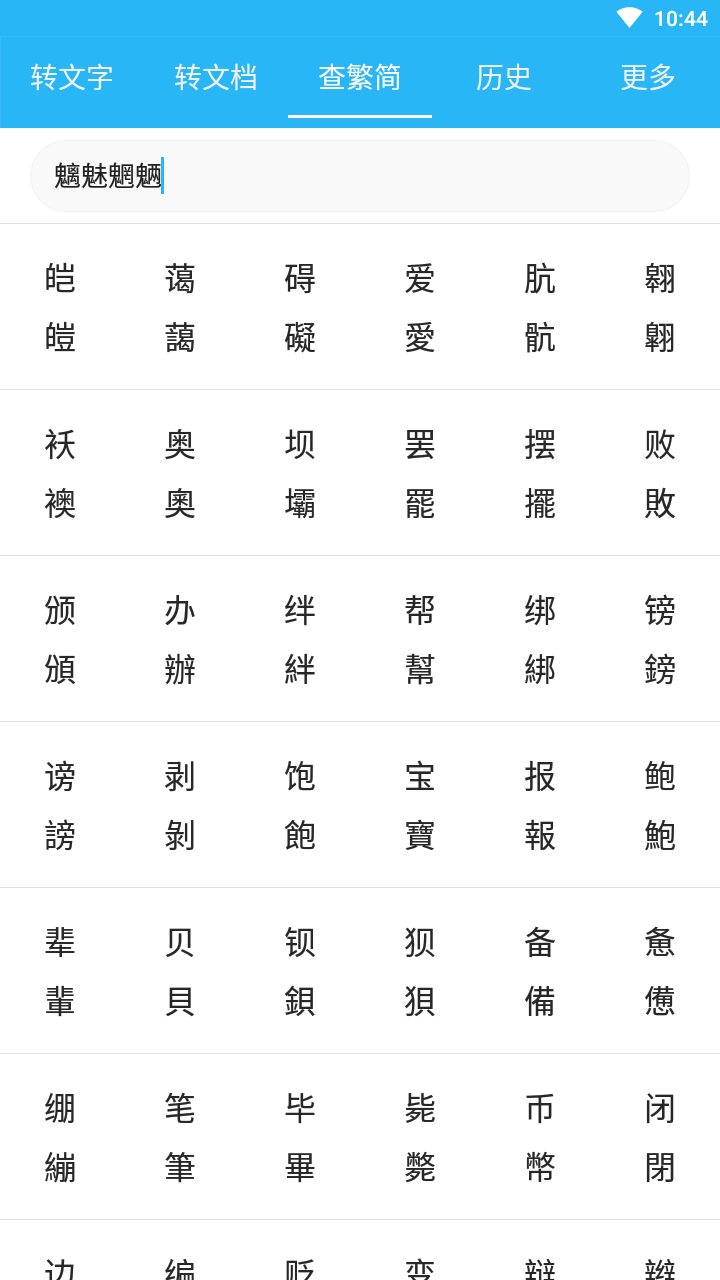720x1280 pixels.
Task: Select the character pair 爱/愛
Action: [420, 306]
